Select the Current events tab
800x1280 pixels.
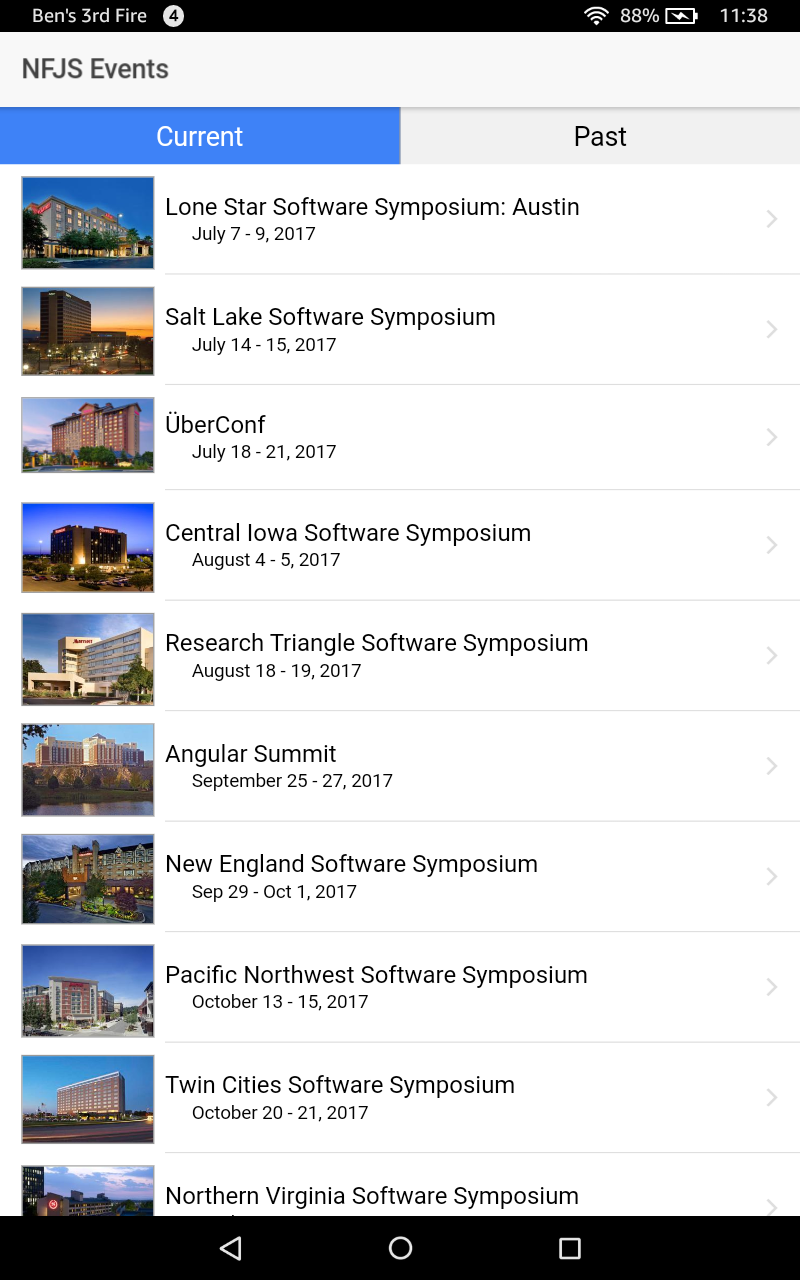click(x=200, y=135)
